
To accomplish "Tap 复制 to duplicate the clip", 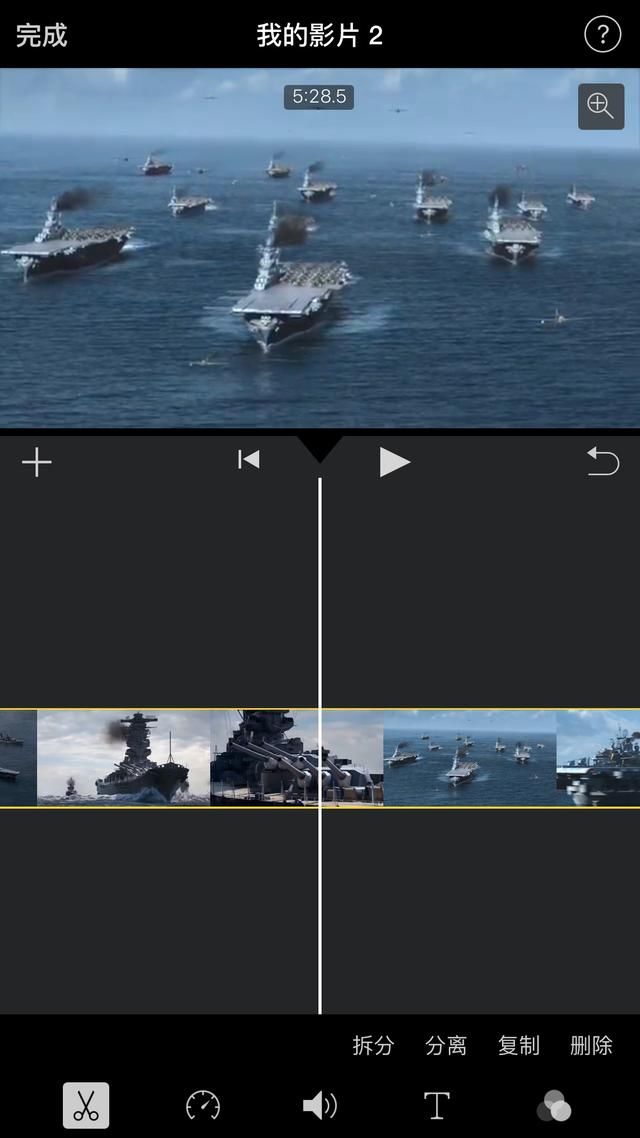I will point(519,1046).
